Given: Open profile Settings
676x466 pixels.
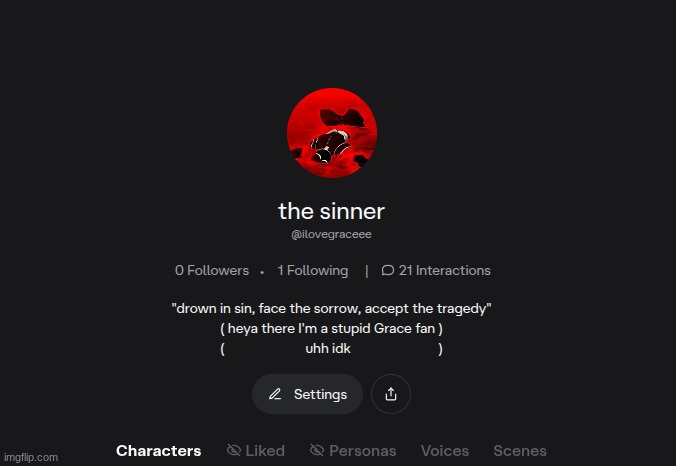Looking at the screenshot, I should click(x=307, y=394).
